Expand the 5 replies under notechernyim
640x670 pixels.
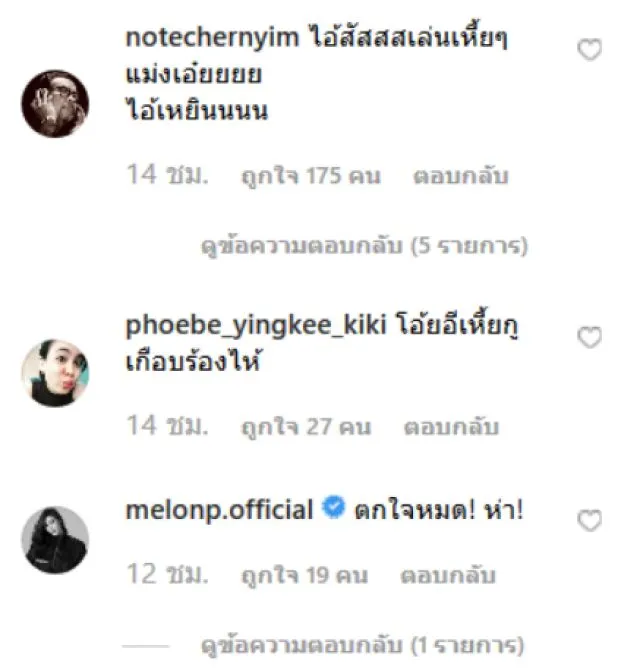click(x=364, y=245)
